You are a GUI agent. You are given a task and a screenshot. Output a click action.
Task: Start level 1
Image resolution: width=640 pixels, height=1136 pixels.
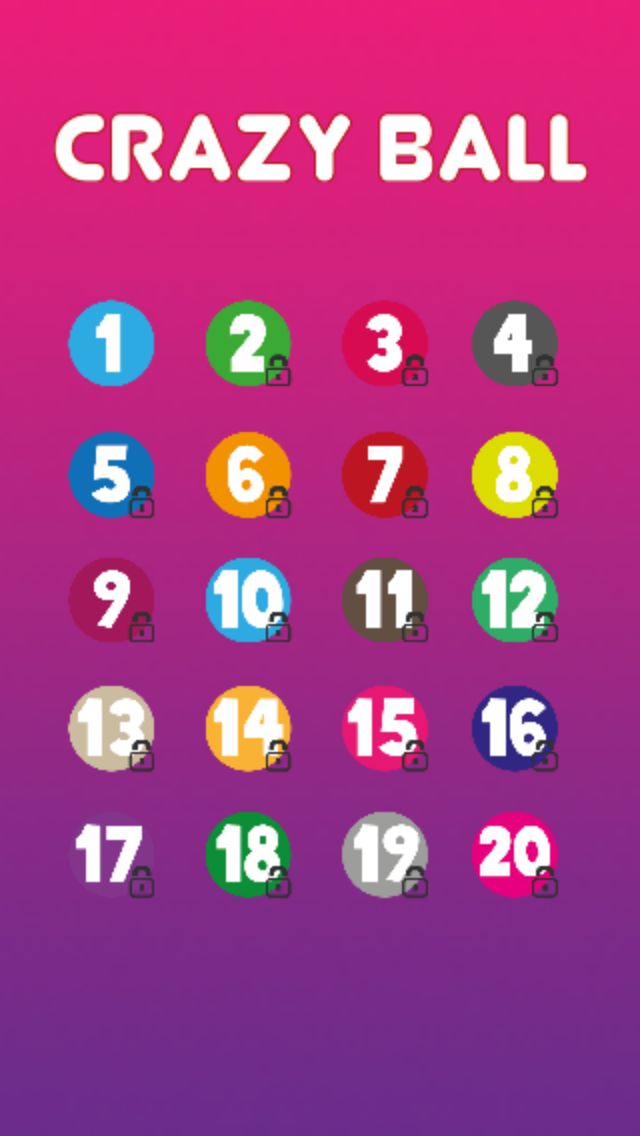(111, 343)
